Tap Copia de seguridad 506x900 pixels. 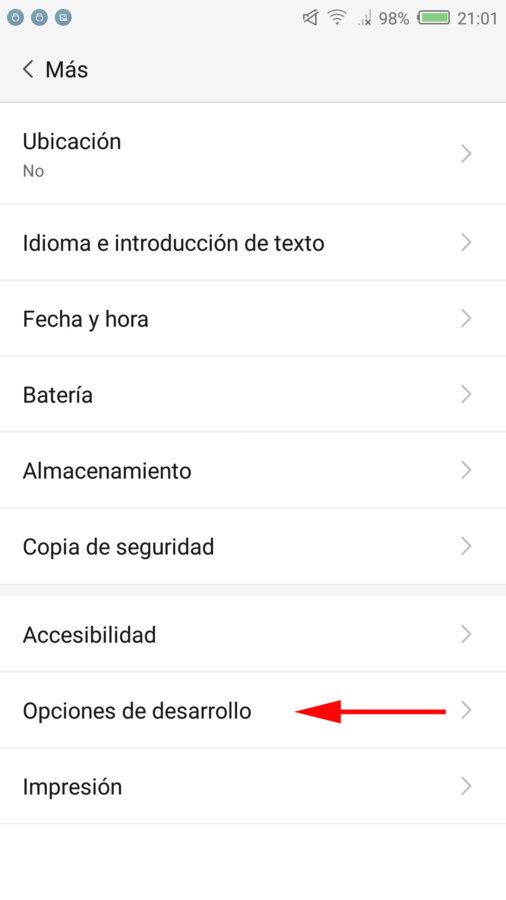pos(253,546)
